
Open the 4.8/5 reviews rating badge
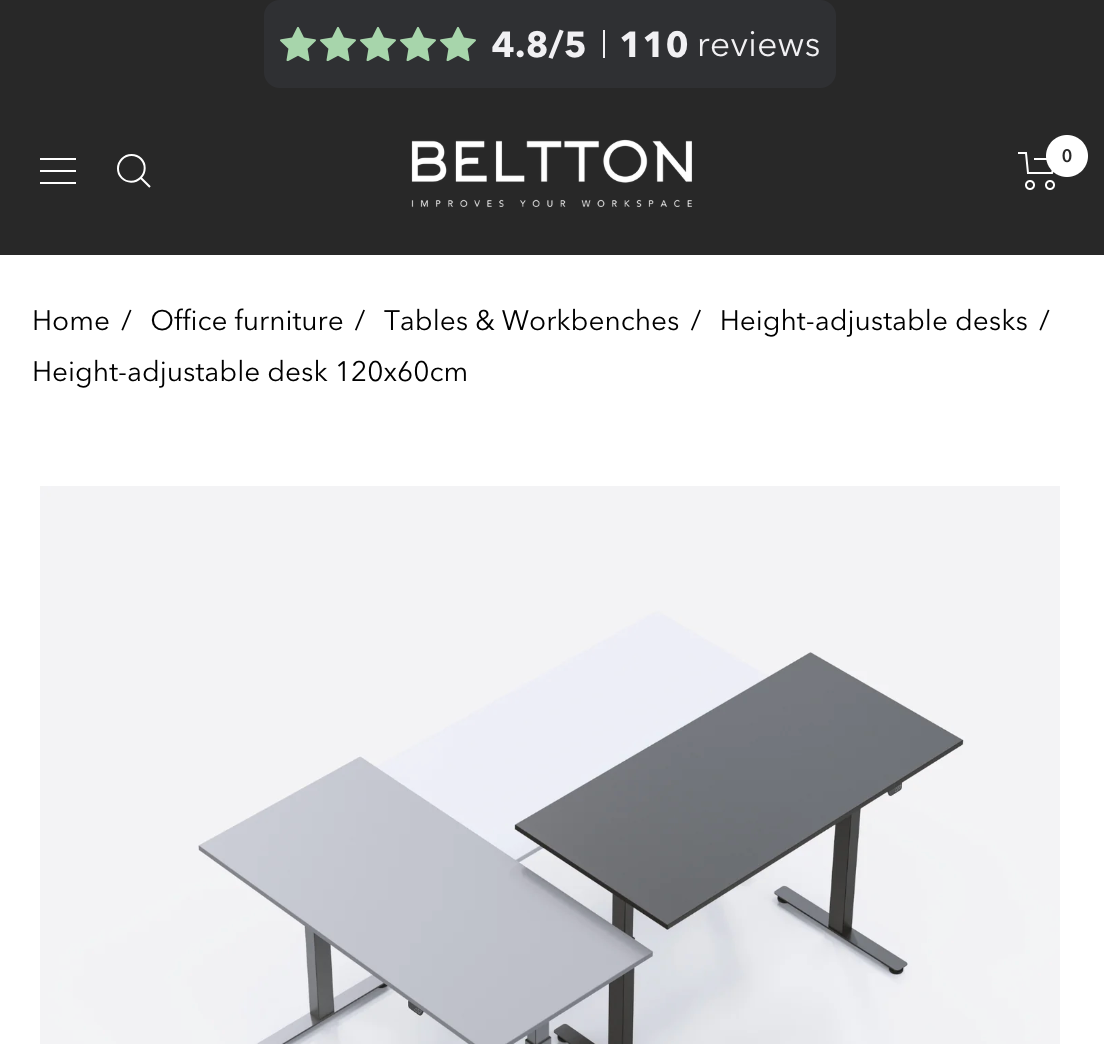(x=550, y=44)
